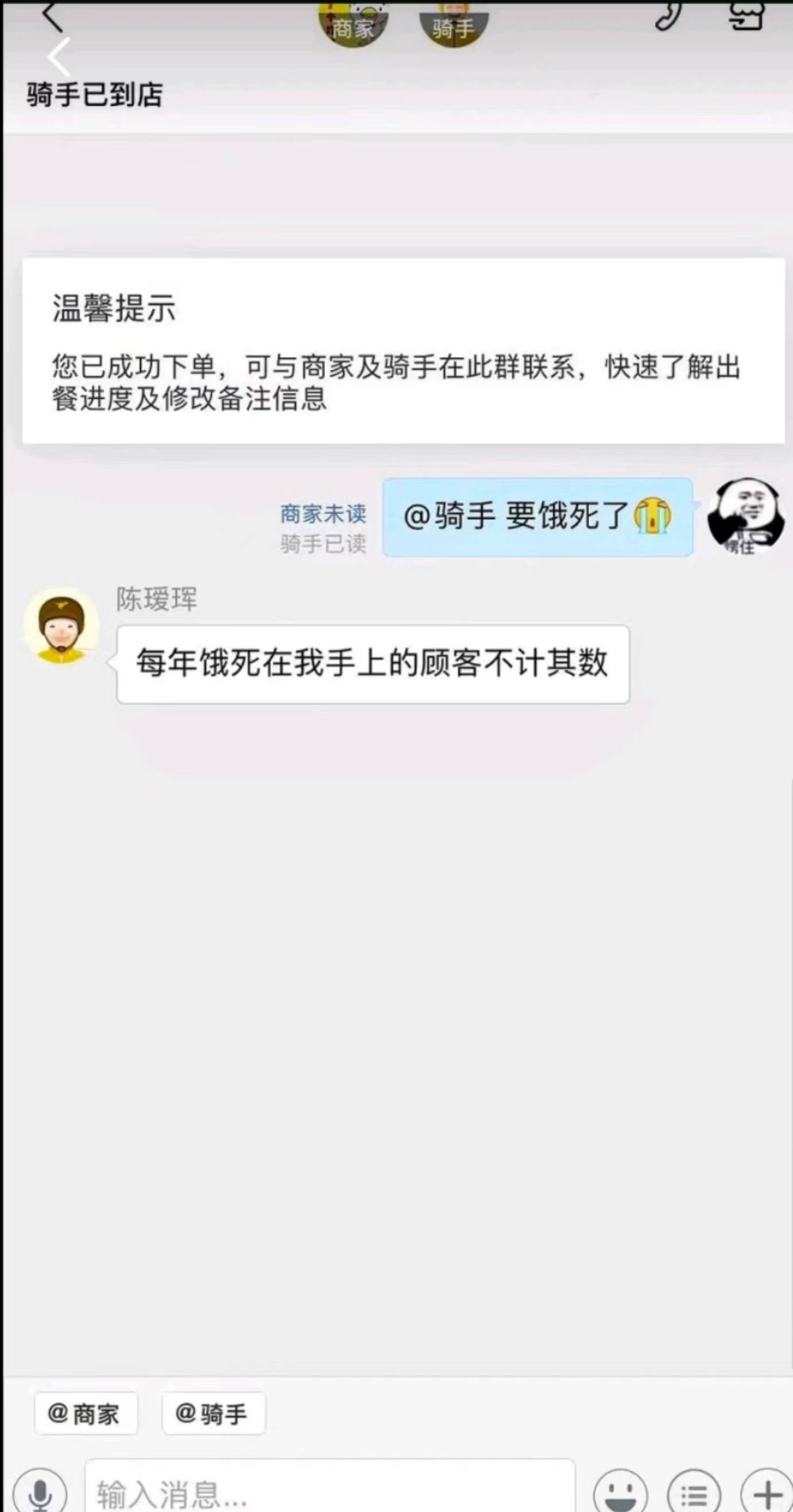This screenshot has width=793, height=1512.
Task: Tap the phone call icon in the top bar
Action: pos(669,15)
